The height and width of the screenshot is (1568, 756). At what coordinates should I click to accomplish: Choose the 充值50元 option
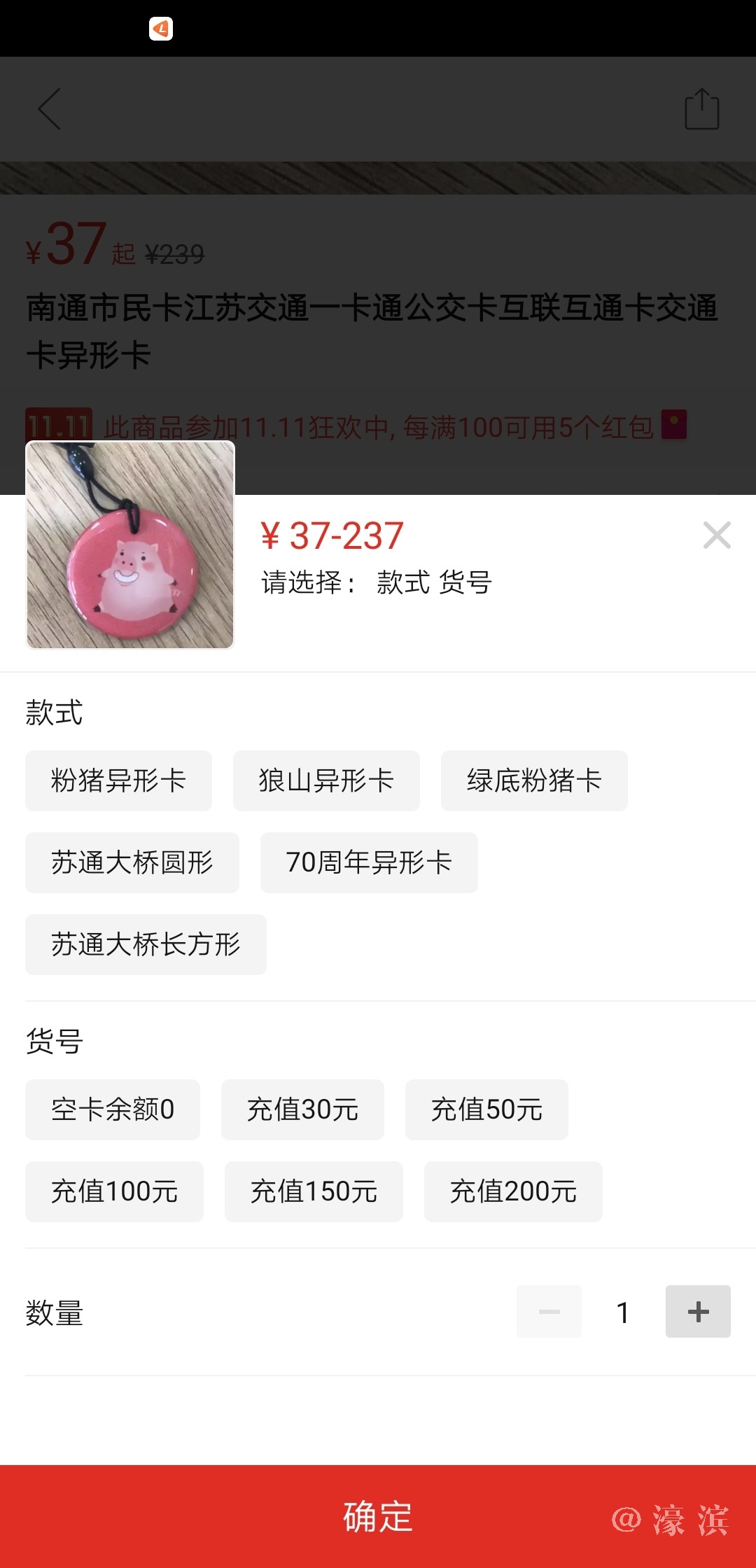click(486, 1109)
